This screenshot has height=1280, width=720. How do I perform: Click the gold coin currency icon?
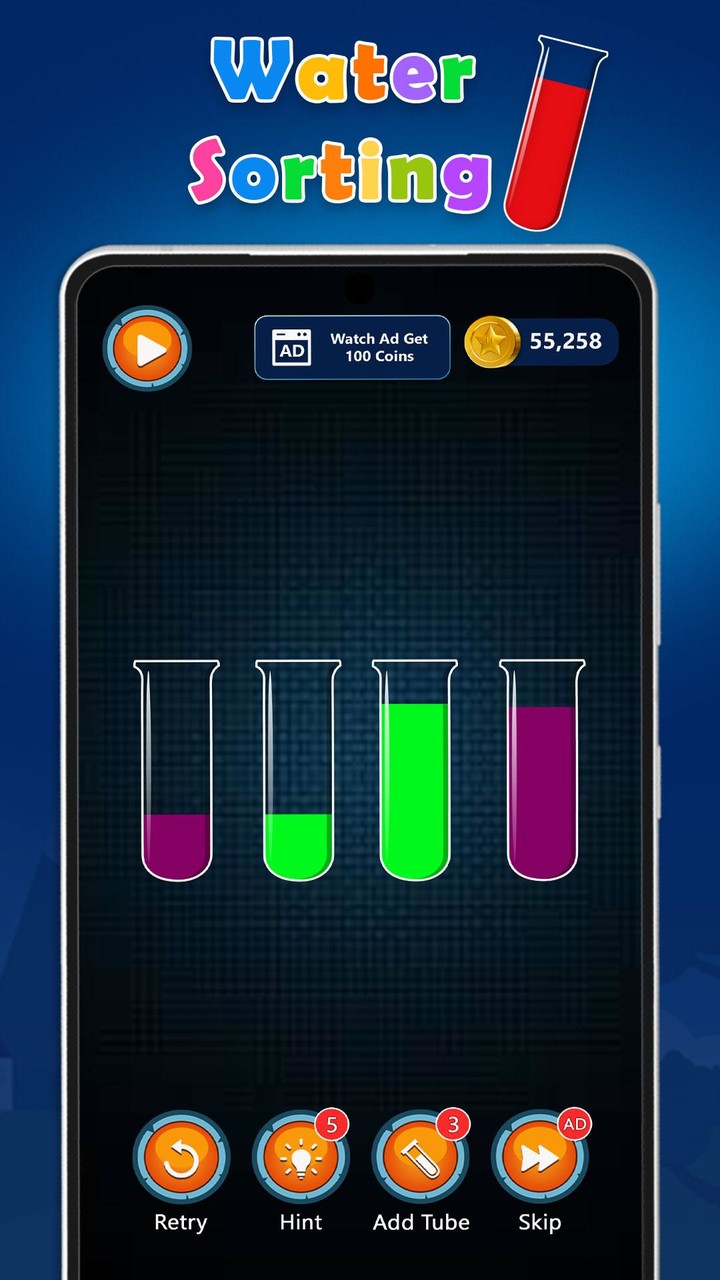coord(493,342)
